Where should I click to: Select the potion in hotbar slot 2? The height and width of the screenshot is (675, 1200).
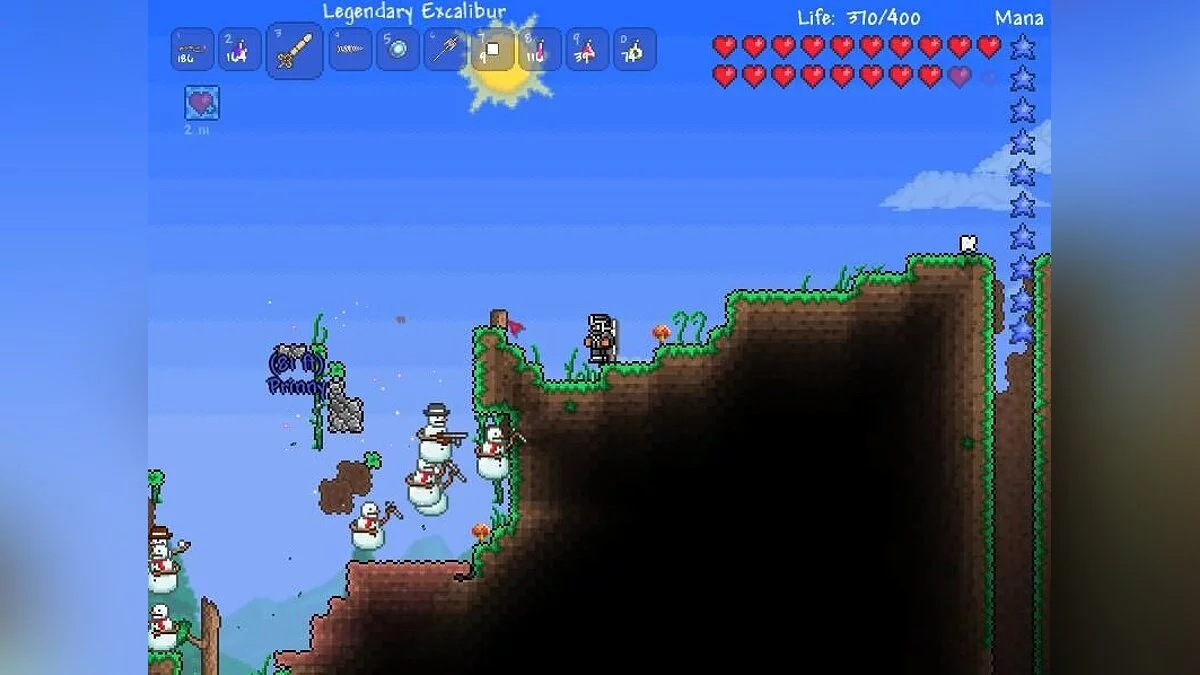(x=240, y=49)
